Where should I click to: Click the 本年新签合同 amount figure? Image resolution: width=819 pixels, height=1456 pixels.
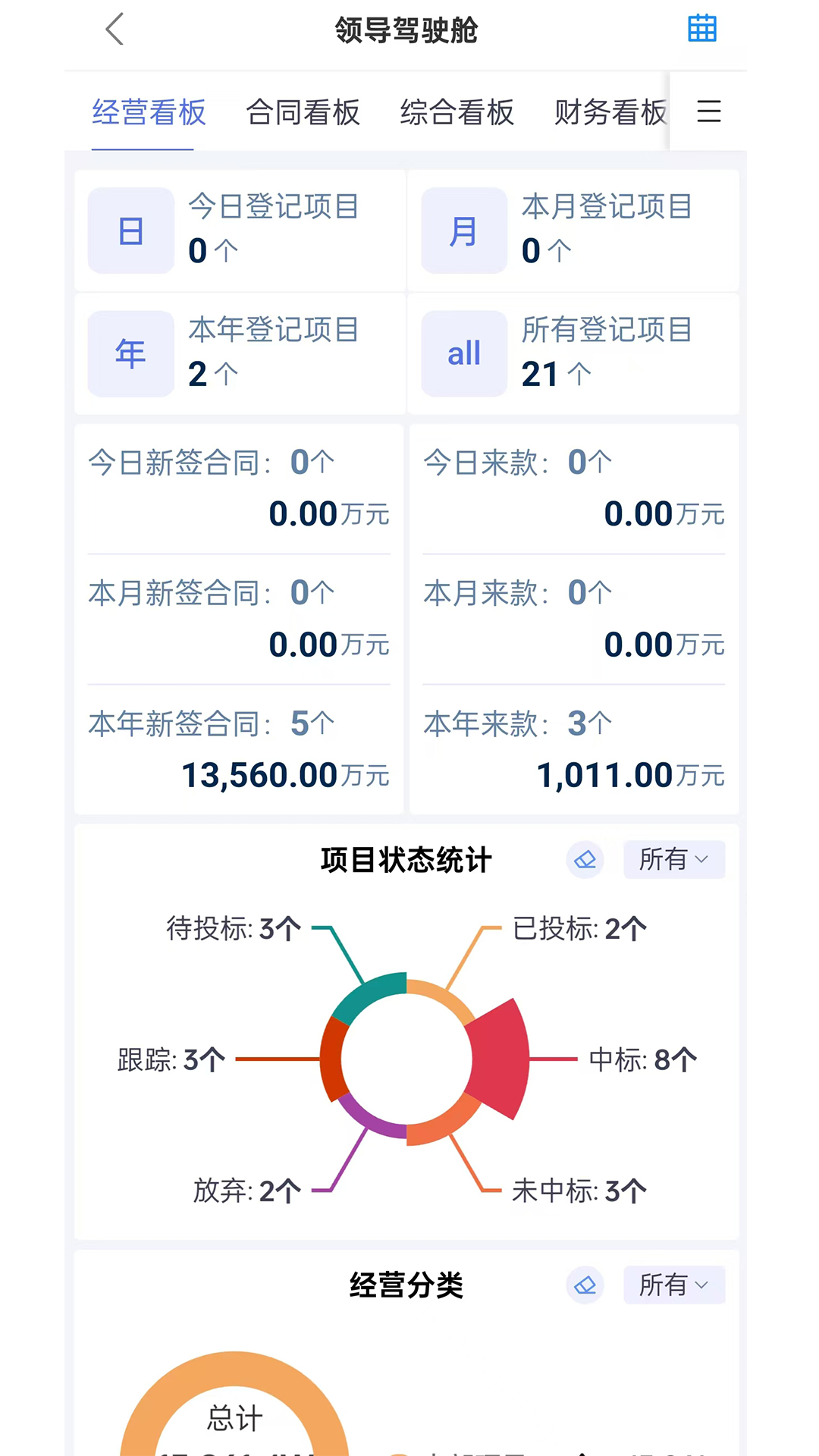pyautogui.click(x=285, y=774)
